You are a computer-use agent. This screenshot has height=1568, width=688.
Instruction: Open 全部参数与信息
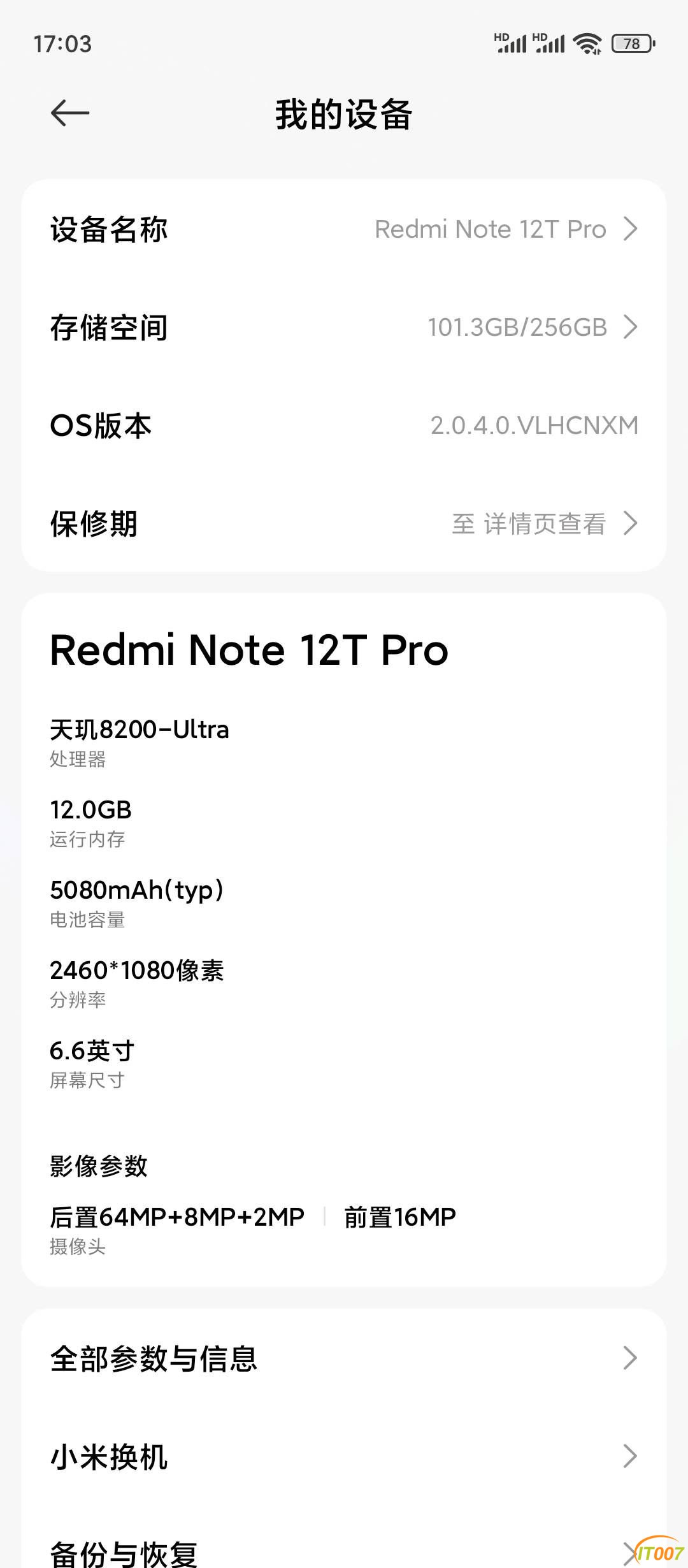344,1359
